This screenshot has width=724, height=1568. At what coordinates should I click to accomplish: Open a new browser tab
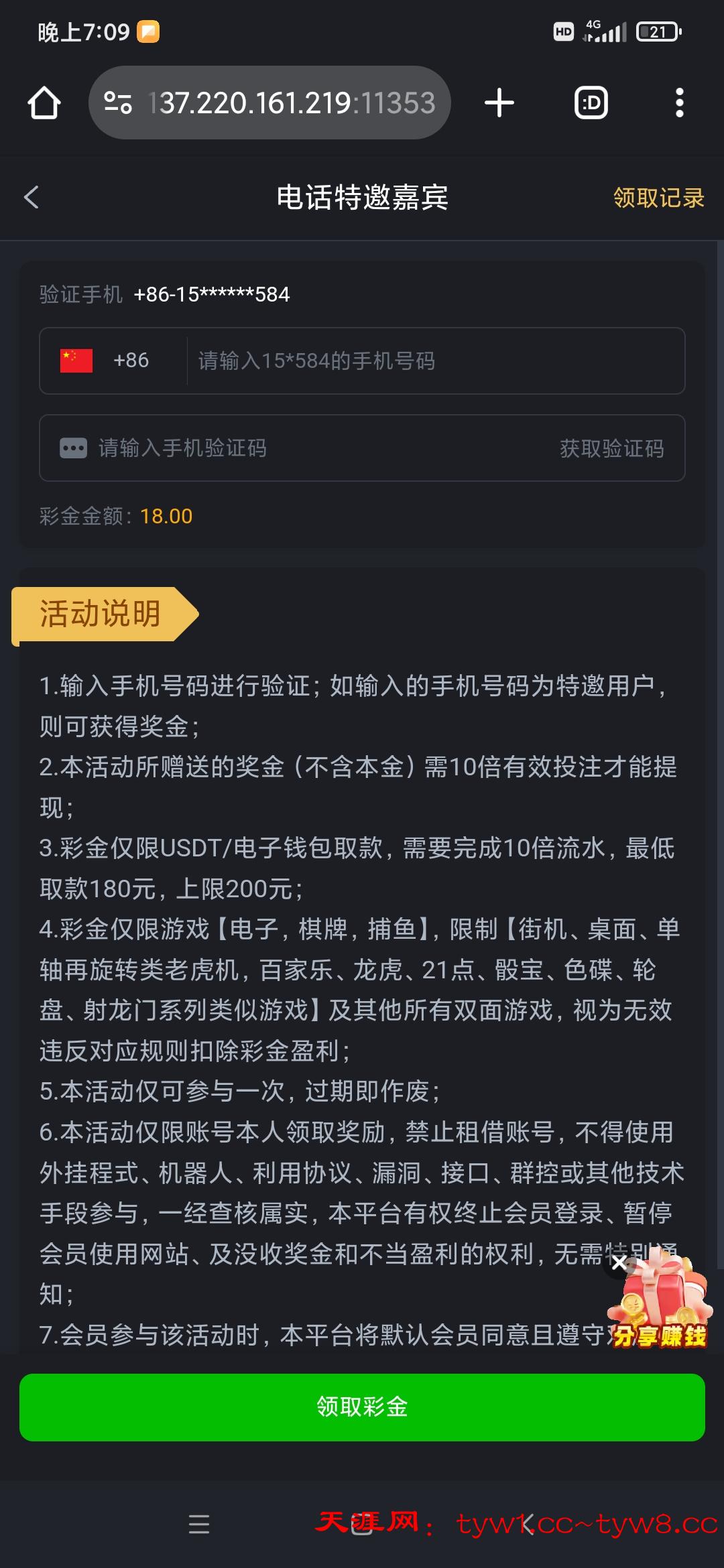[499, 103]
